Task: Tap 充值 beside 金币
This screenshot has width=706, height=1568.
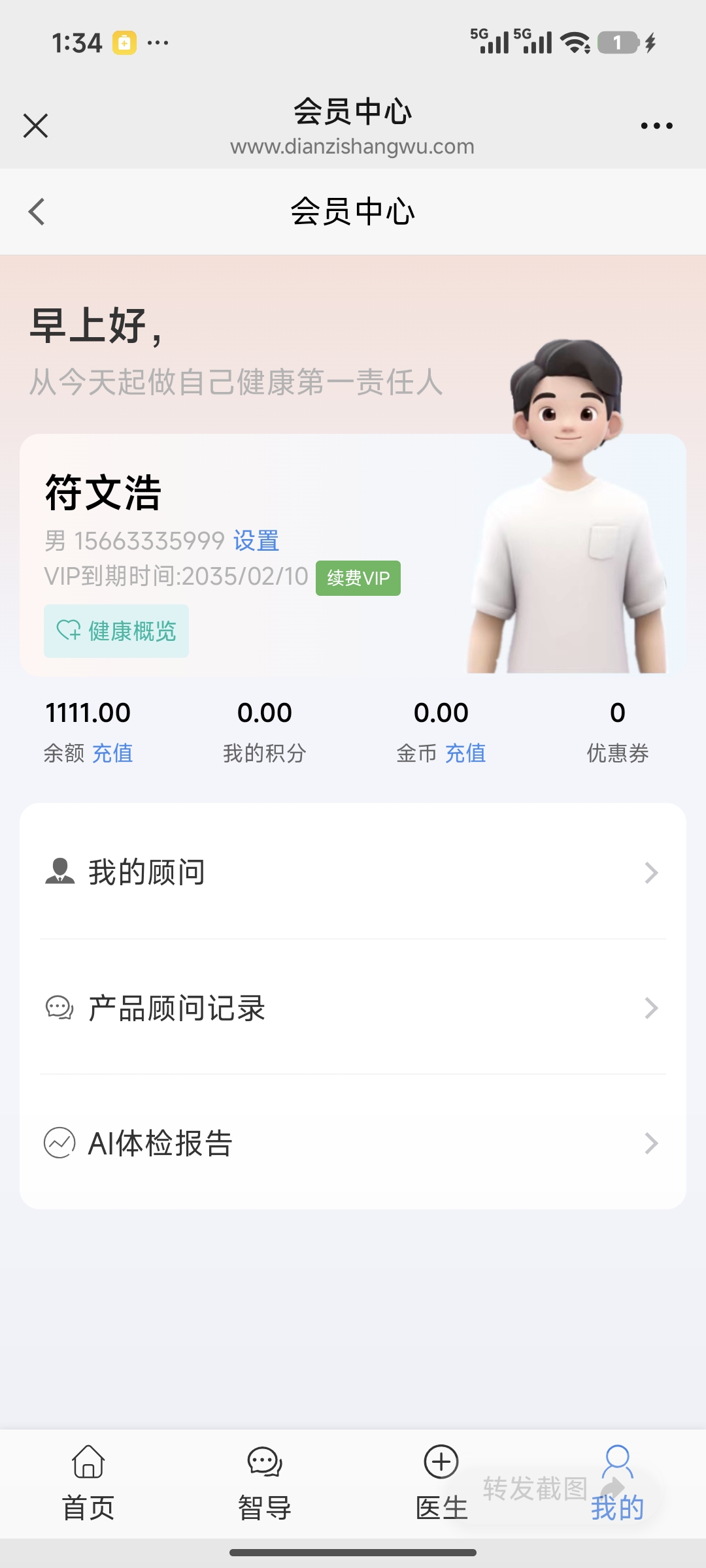Action: click(465, 753)
